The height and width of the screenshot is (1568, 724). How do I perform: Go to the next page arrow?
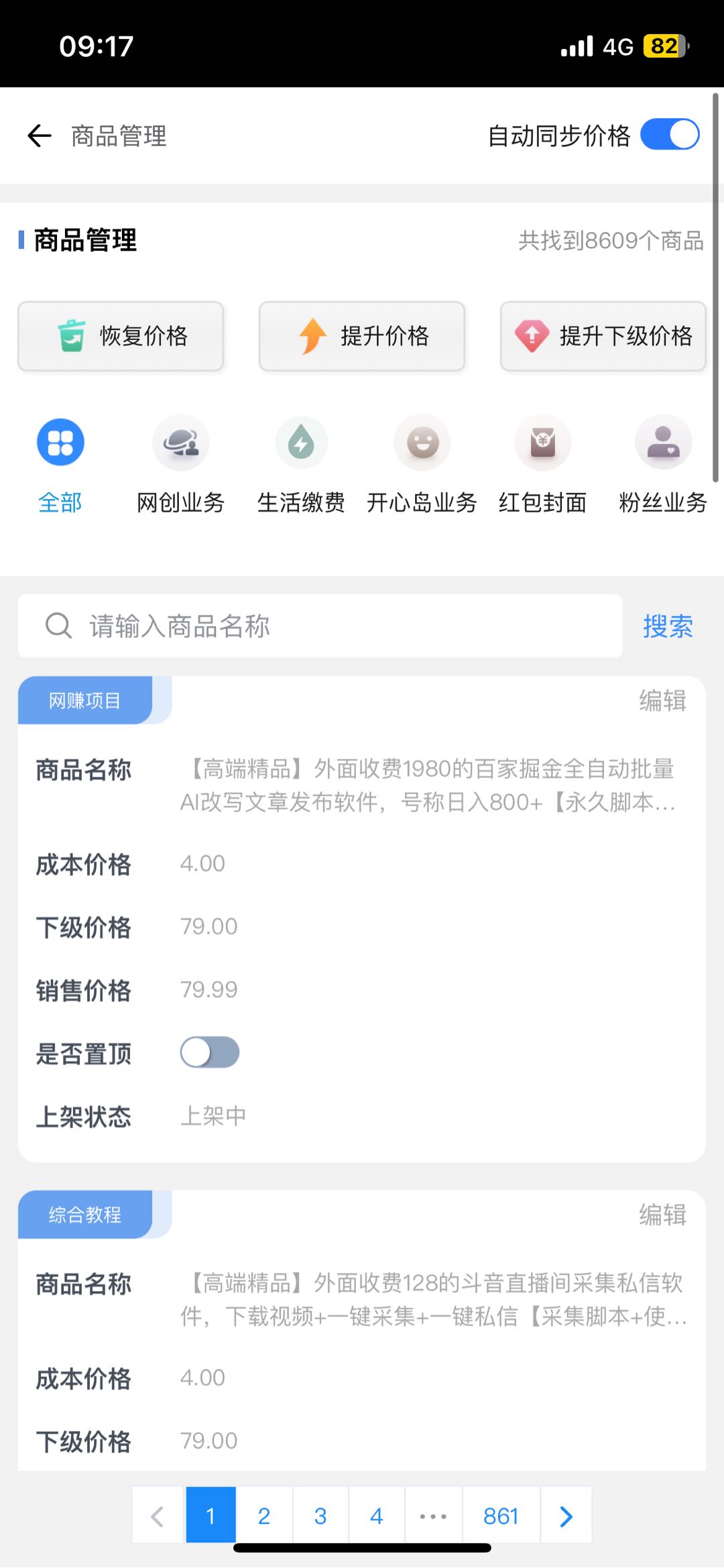coord(566,1516)
